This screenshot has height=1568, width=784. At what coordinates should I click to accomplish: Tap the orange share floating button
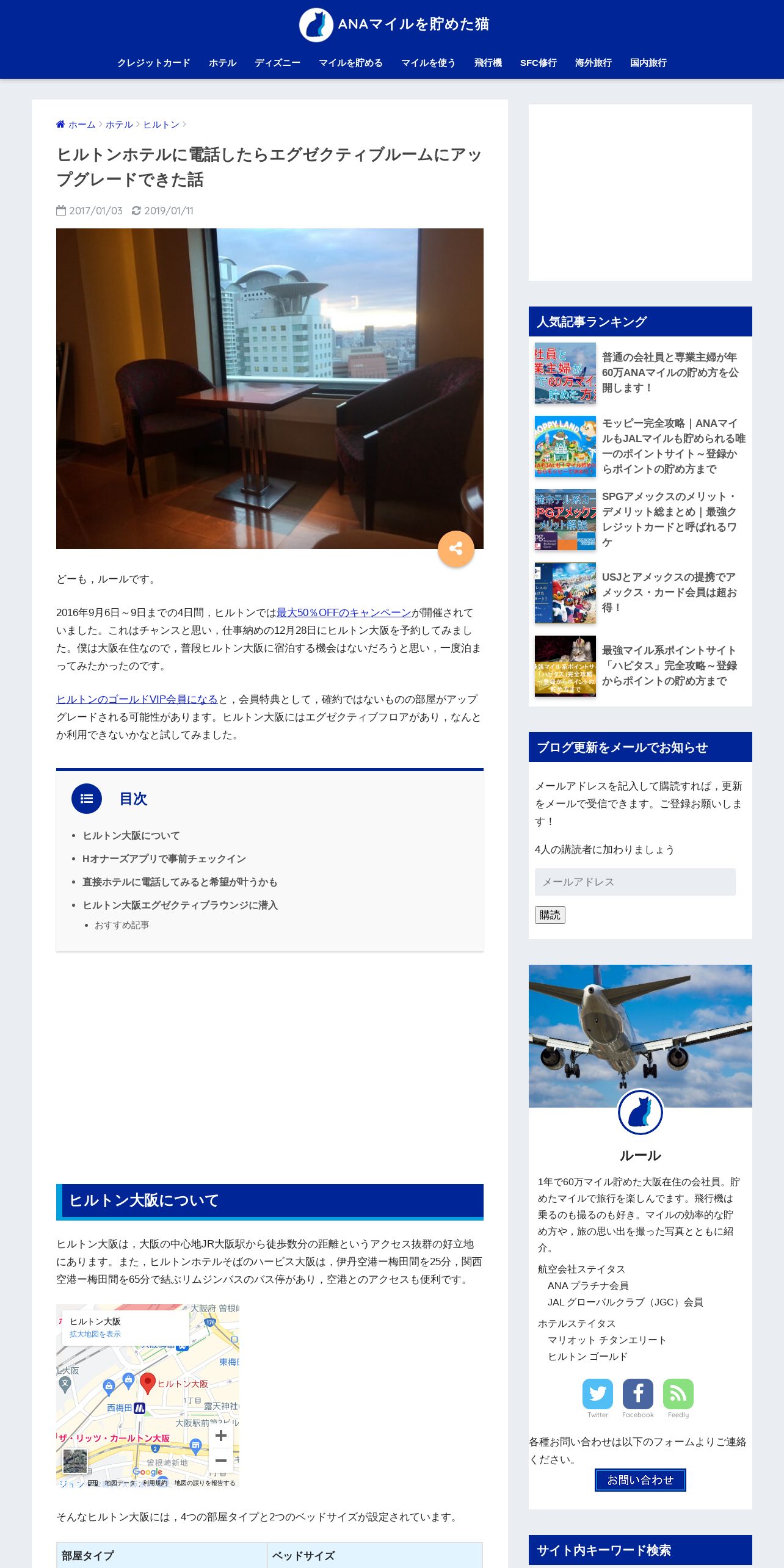456,548
